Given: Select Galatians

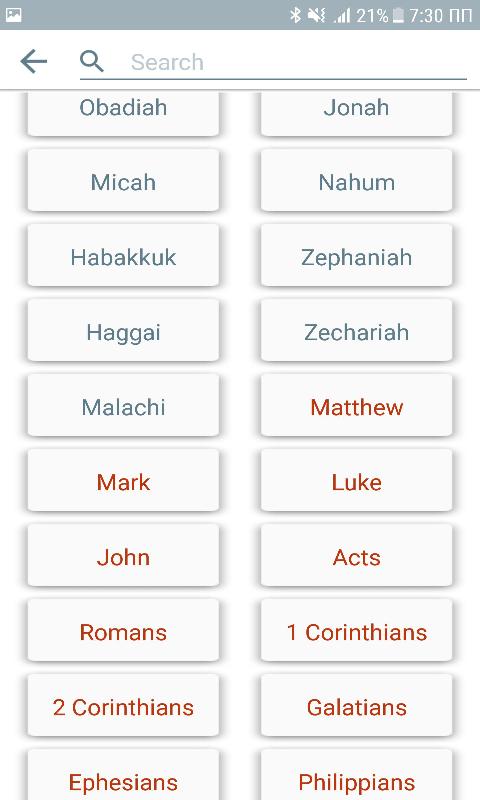Looking at the screenshot, I should pyautogui.click(x=357, y=706).
